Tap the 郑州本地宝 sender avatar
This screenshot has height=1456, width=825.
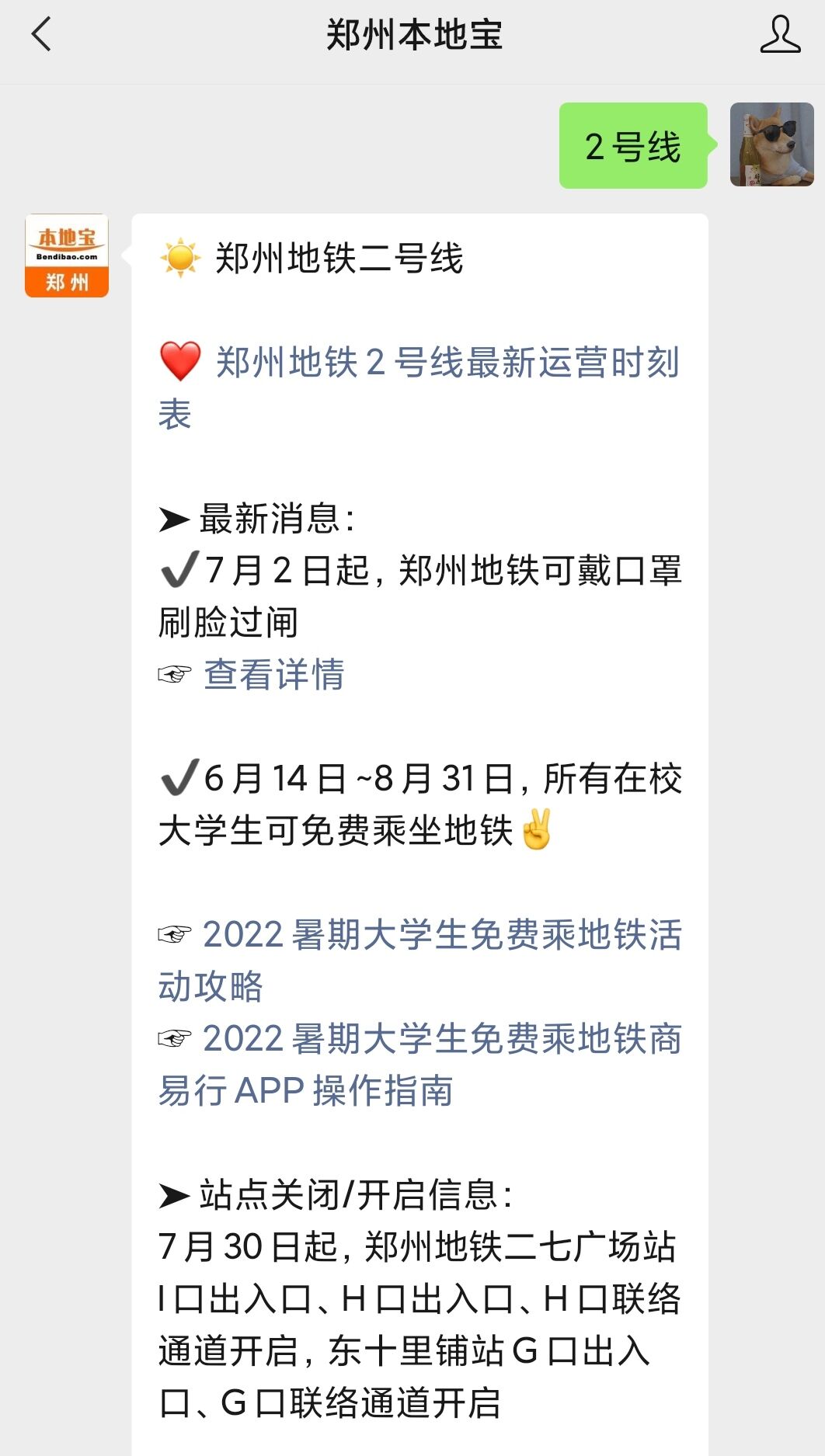pos(67,255)
